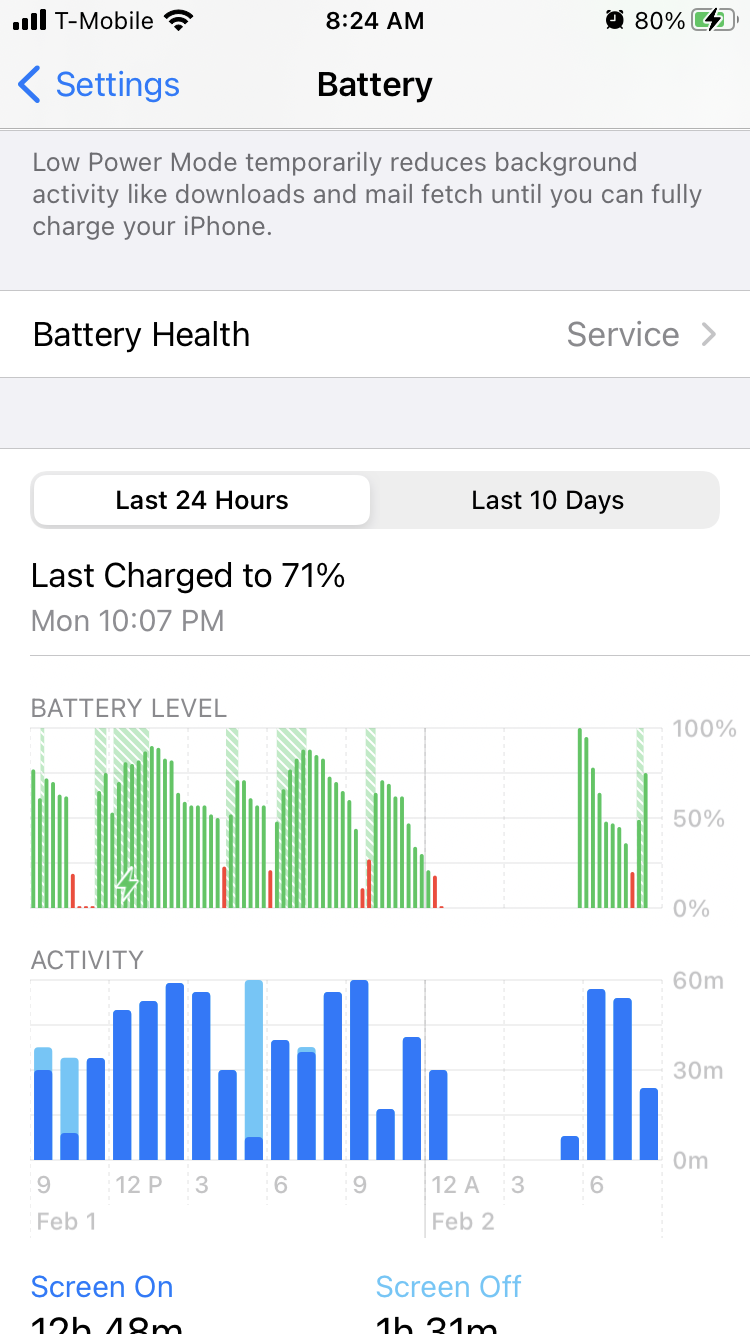Tap the Last Charged to 71% label
The image size is (750, 1334).
point(188,576)
